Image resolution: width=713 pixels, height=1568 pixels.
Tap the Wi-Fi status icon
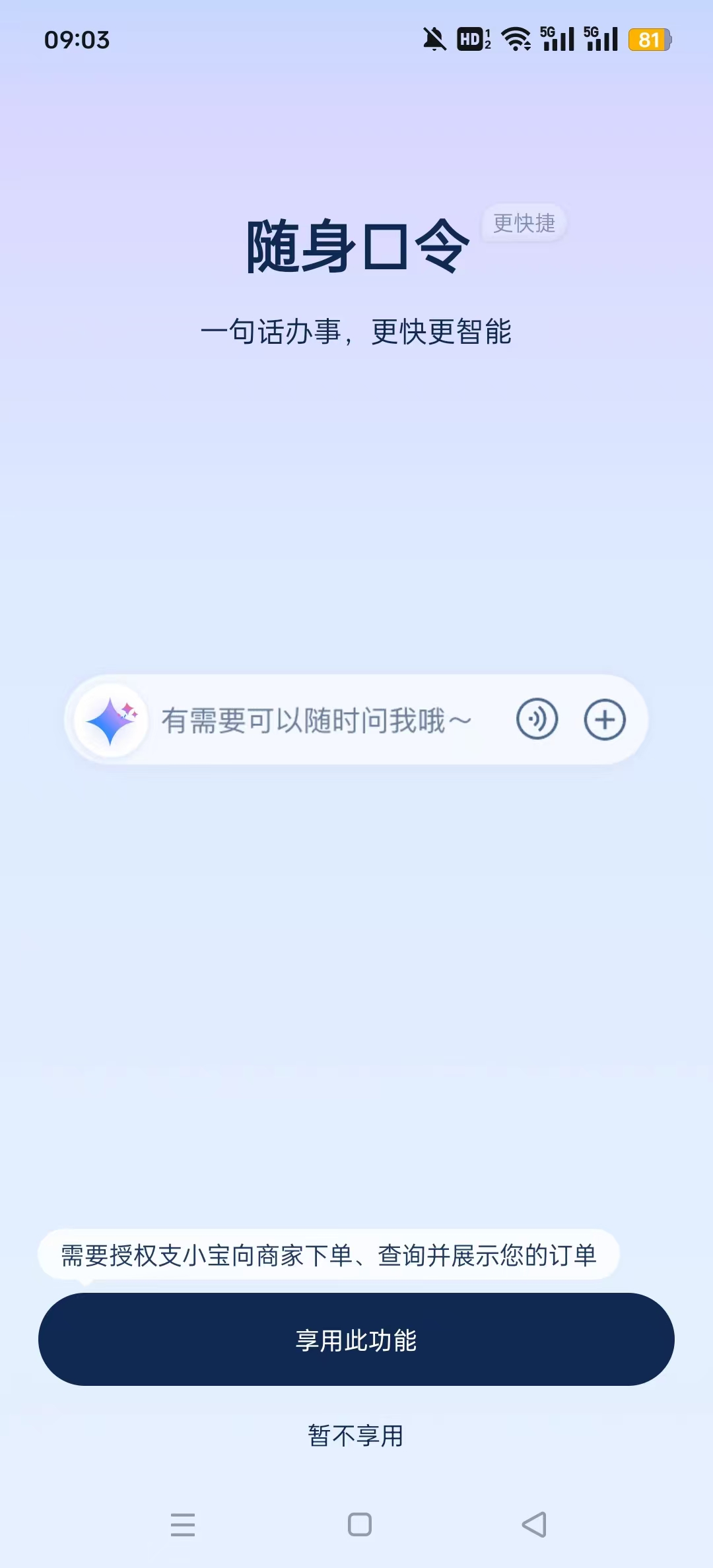coord(516,40)
